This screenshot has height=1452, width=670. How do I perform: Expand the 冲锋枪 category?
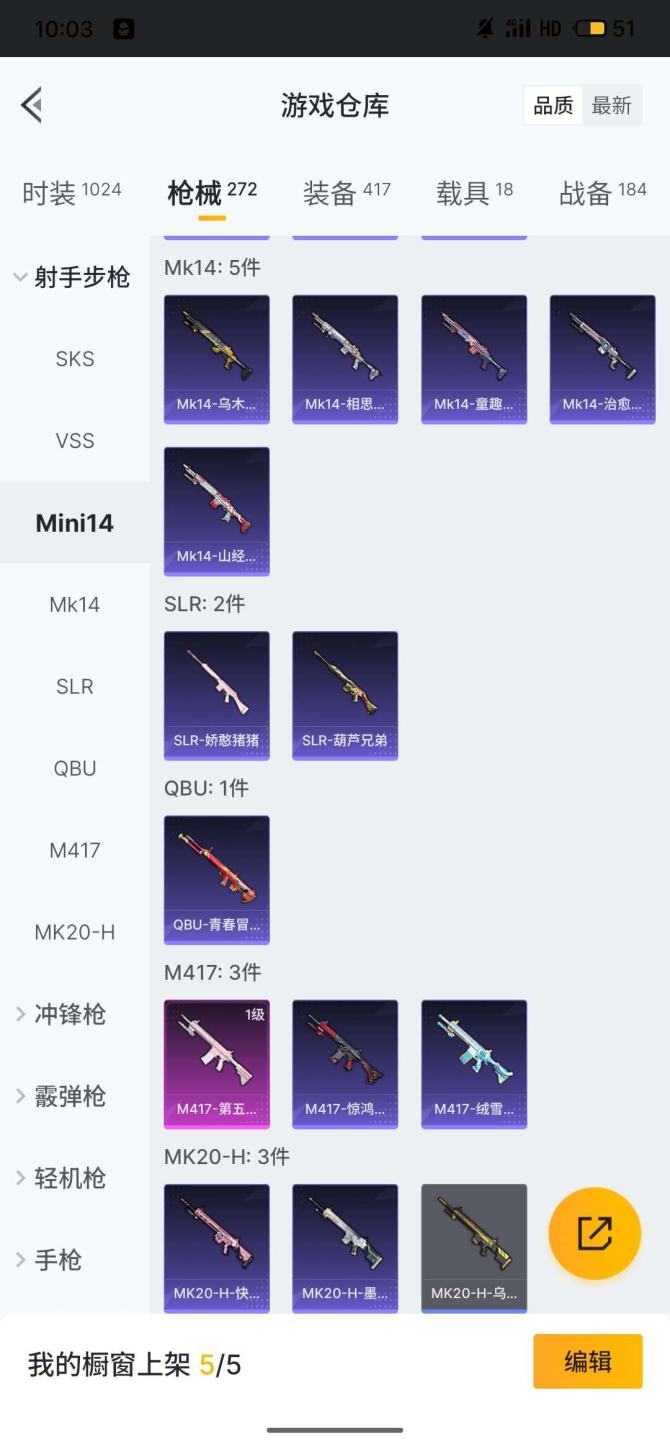[69, 1015]
